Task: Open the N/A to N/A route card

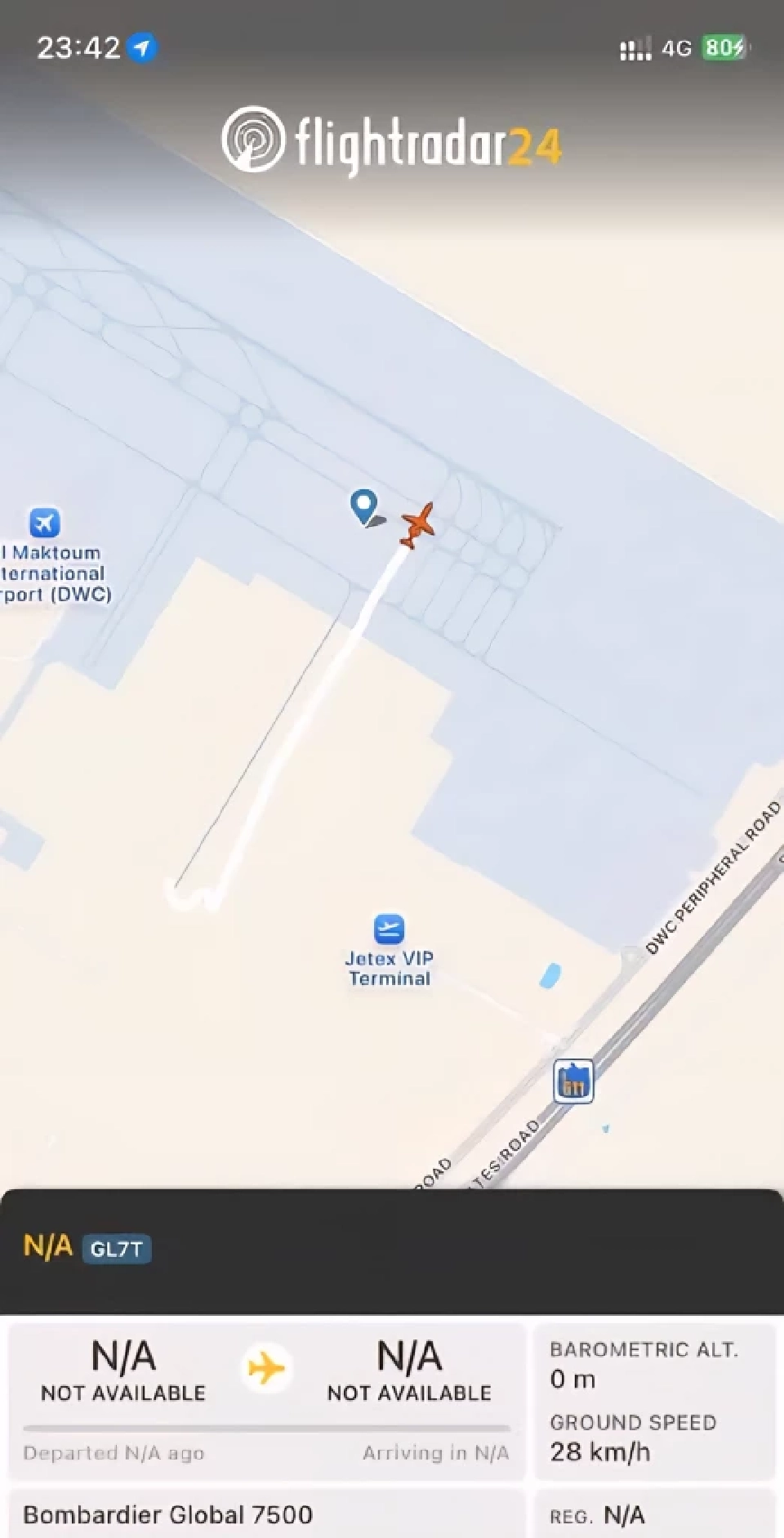Action: coord(266,1399)
